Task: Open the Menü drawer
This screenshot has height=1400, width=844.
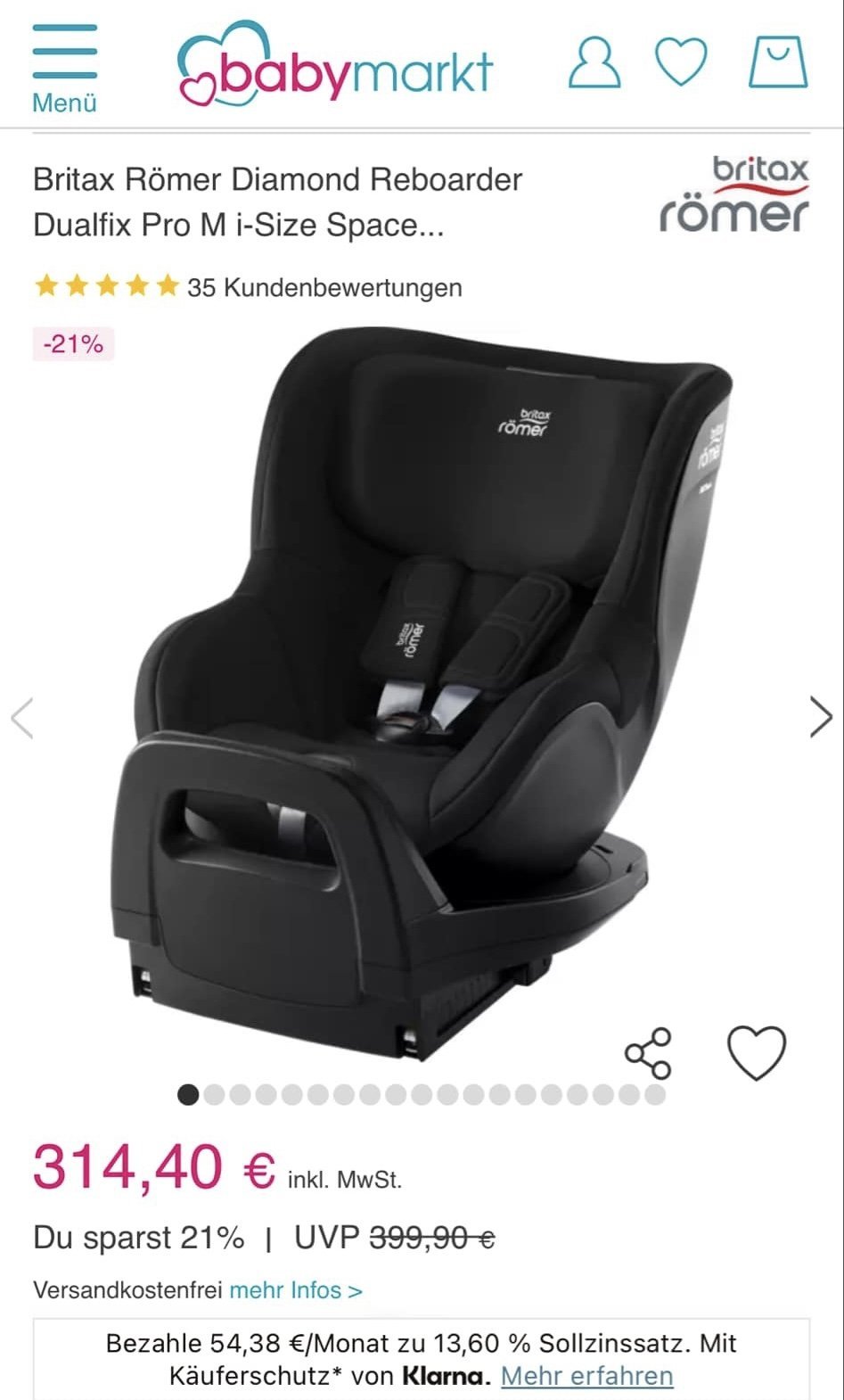Action: pyautogui.click(x=64, y=69)
